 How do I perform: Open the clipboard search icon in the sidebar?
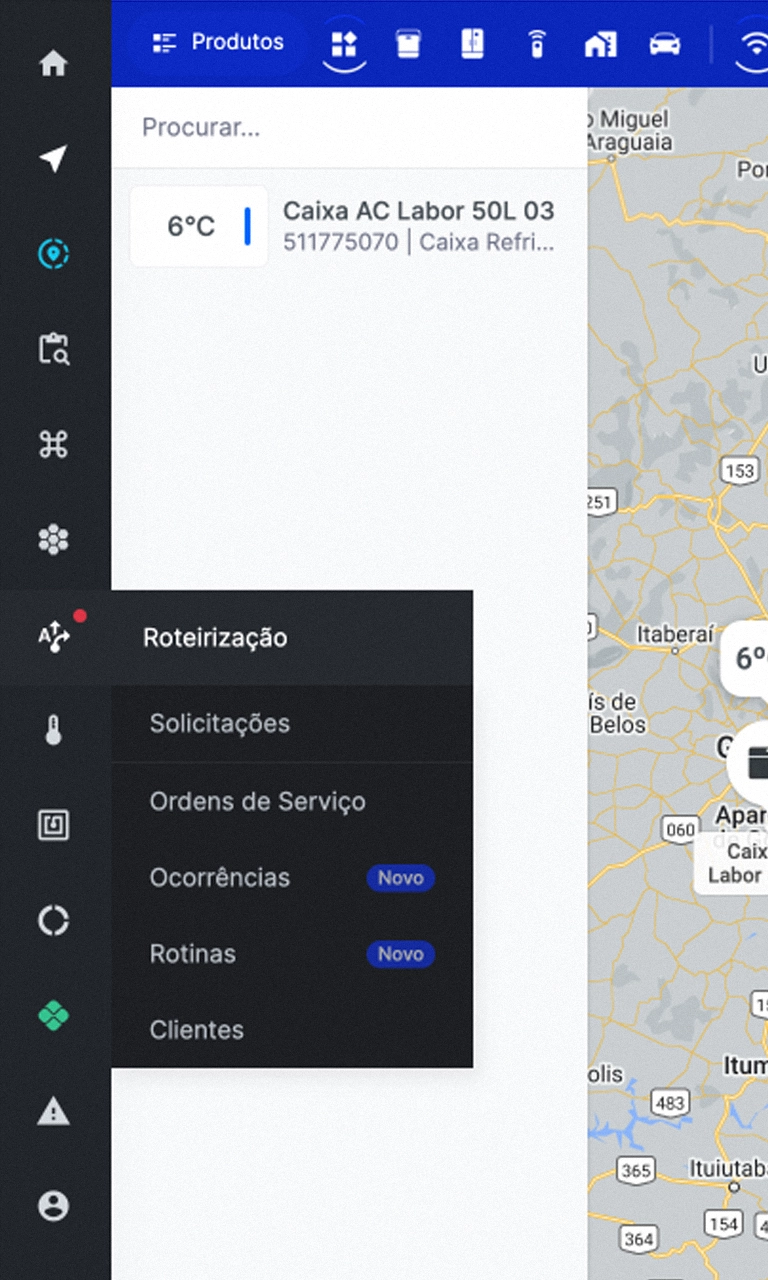click(53, 348)
